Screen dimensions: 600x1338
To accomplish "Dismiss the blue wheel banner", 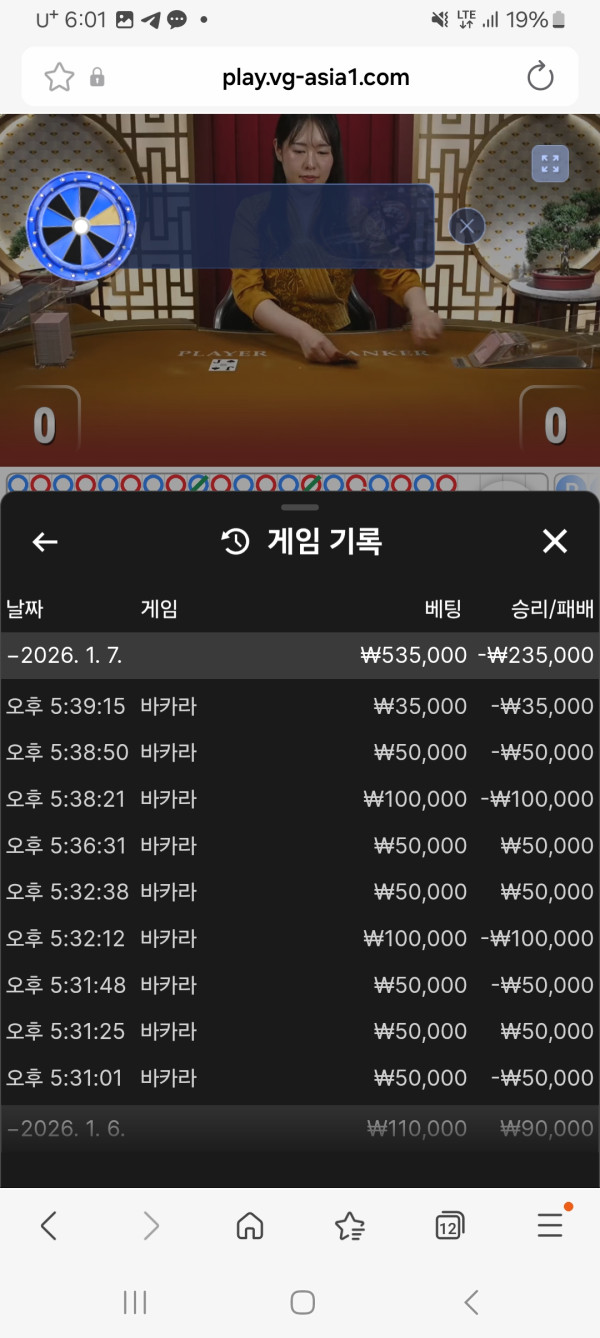I will click(466, 226).
